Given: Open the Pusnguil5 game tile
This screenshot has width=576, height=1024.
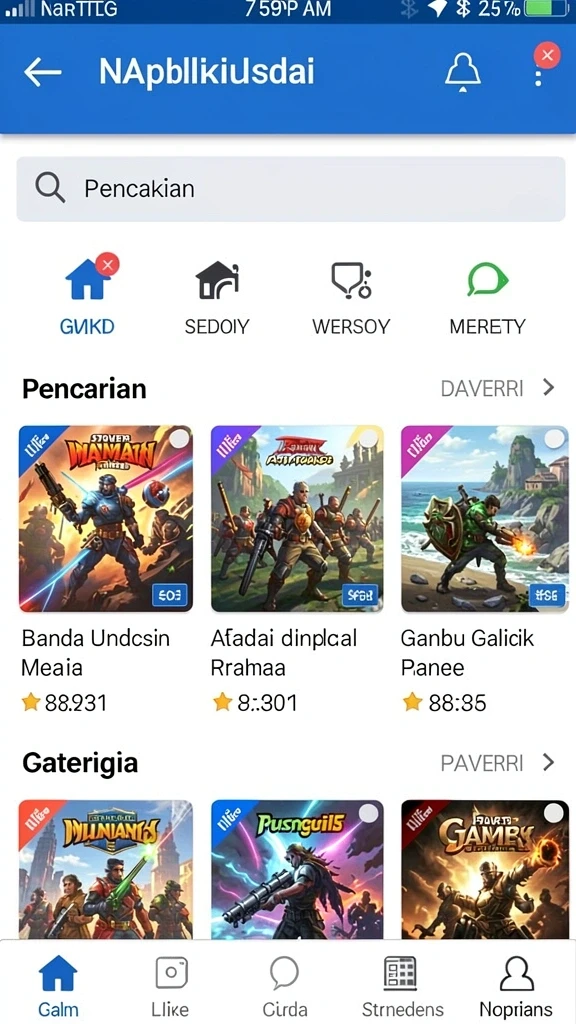Looking at the screenshot, I should pyautogui.click(x=297, y=869).
